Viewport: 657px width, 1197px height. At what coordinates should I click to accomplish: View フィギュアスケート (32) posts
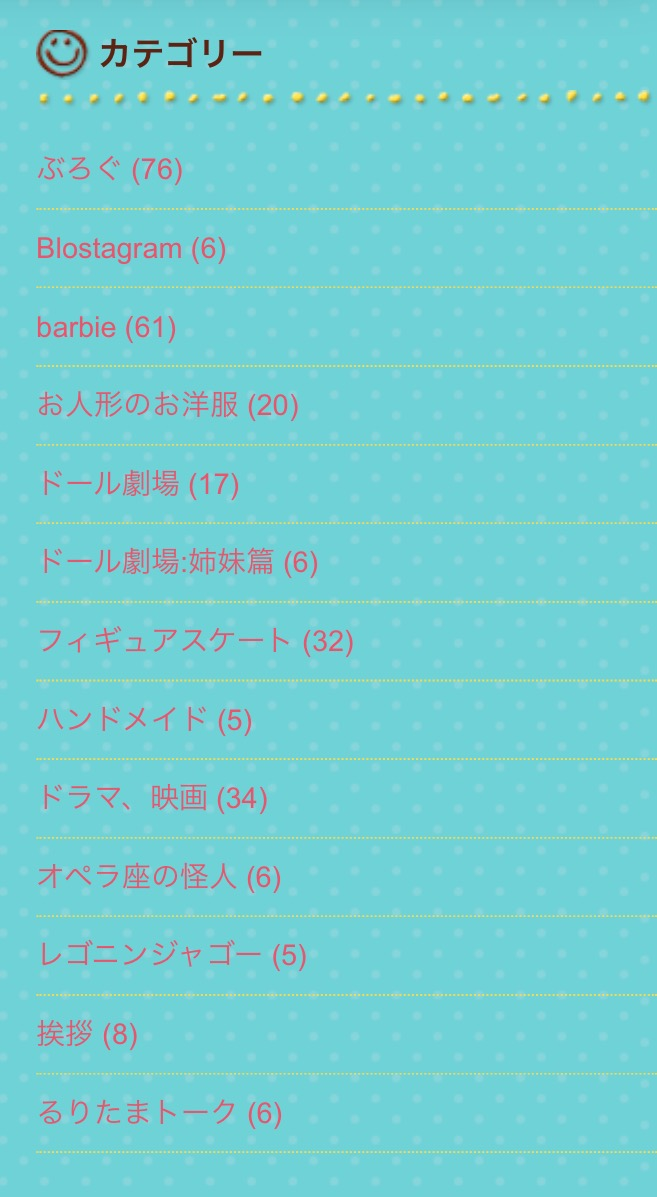pos(195,641)
